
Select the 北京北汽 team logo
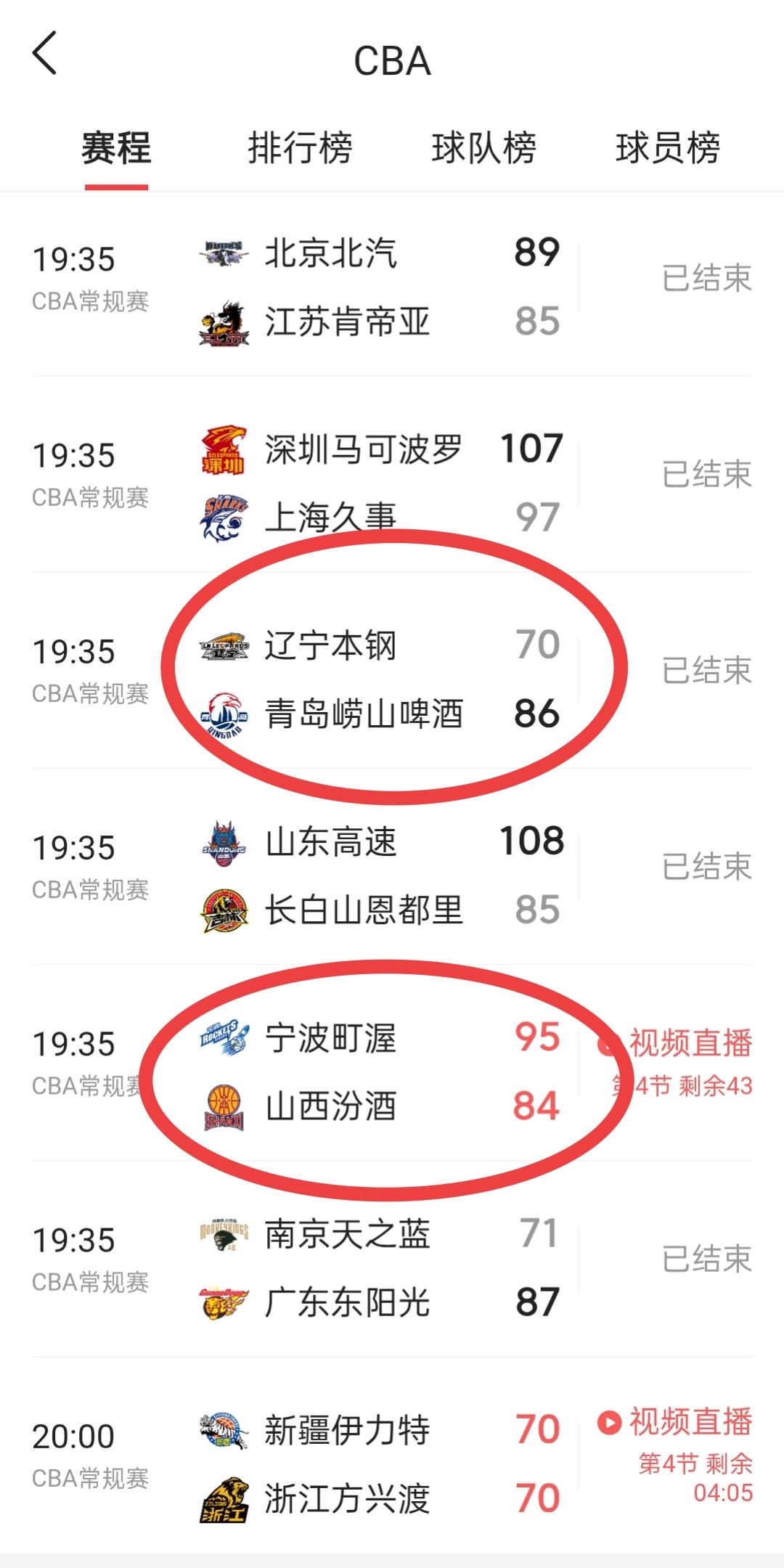(x=222, y=253)
